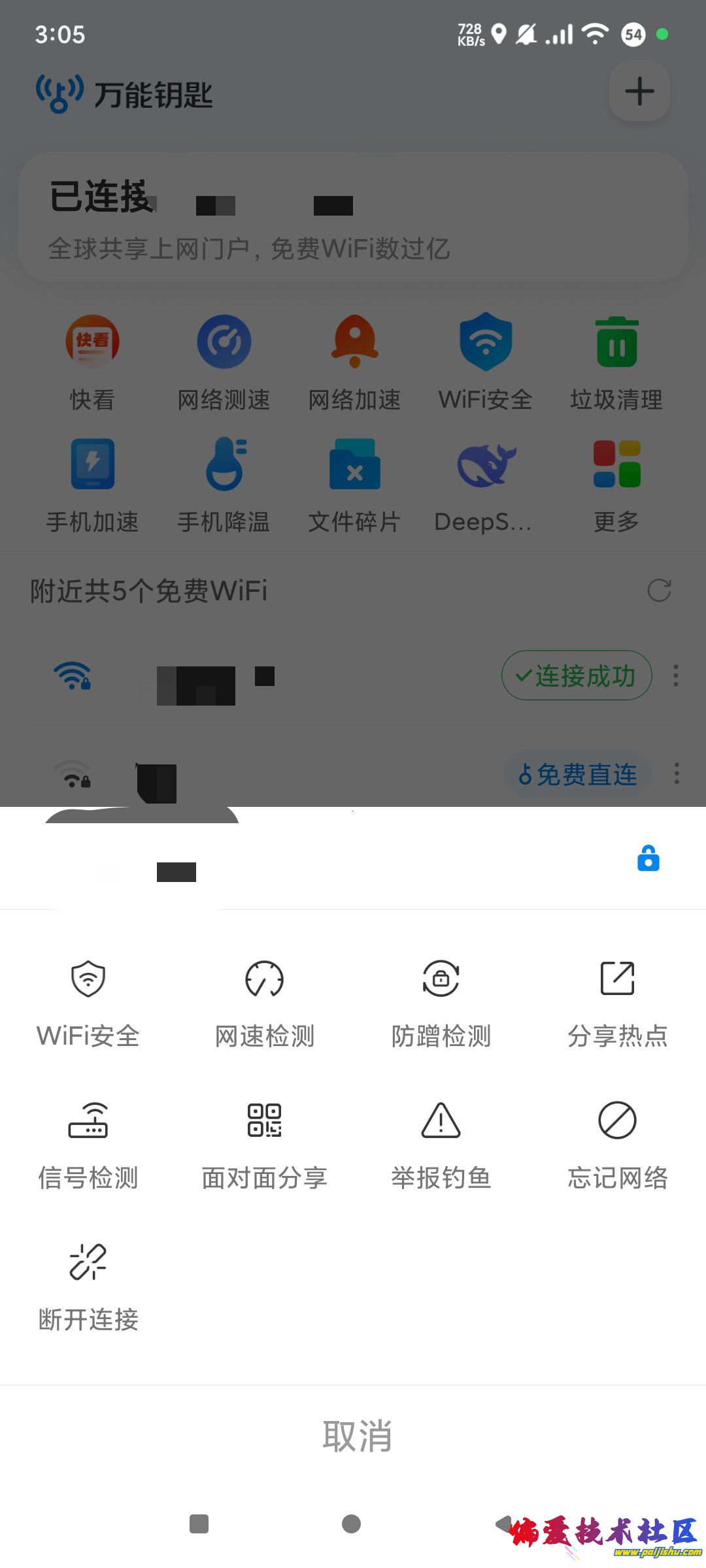Viewport: 706px width, 1568px height.
Task: Dismiss the sheet with 取消
Action: point(357,1436)
